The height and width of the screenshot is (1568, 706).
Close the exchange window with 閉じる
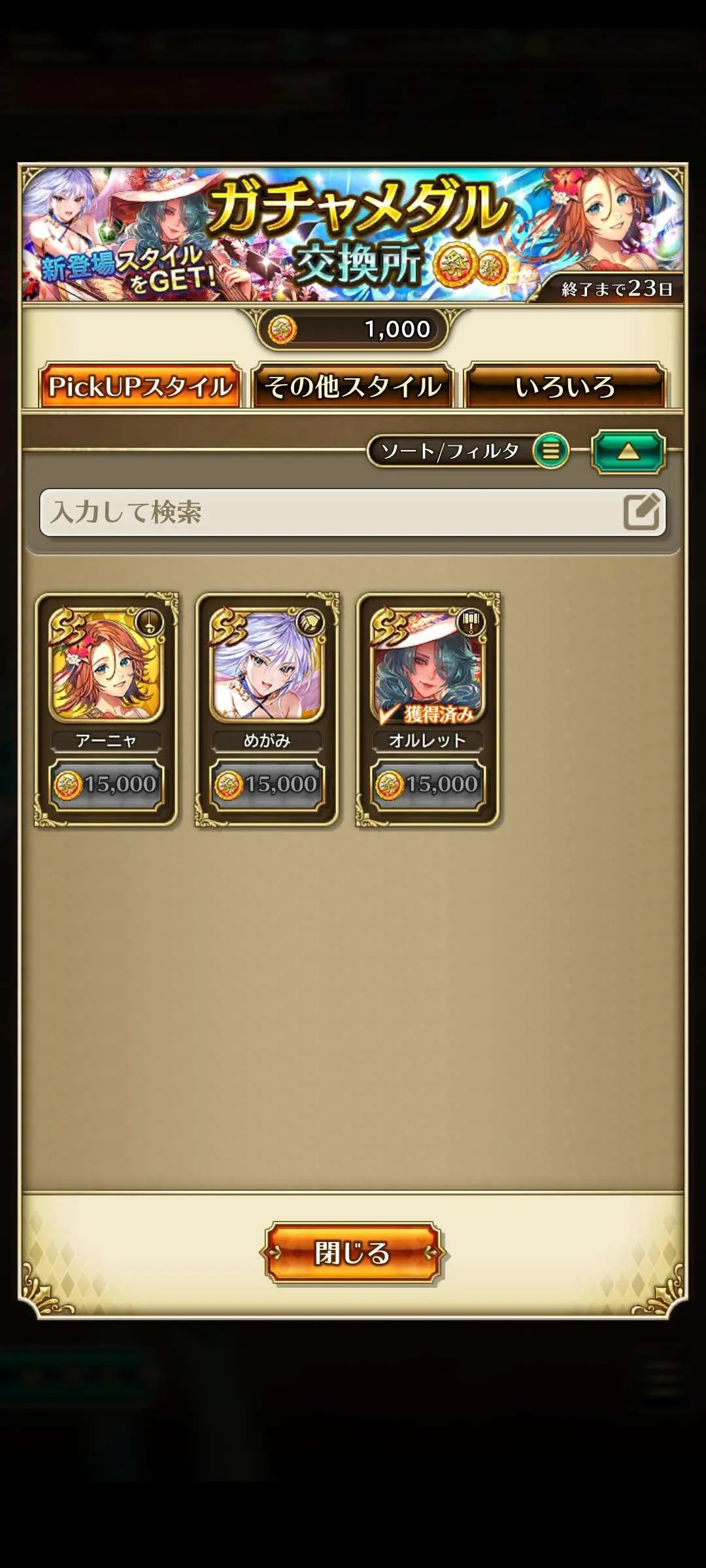353,1252
